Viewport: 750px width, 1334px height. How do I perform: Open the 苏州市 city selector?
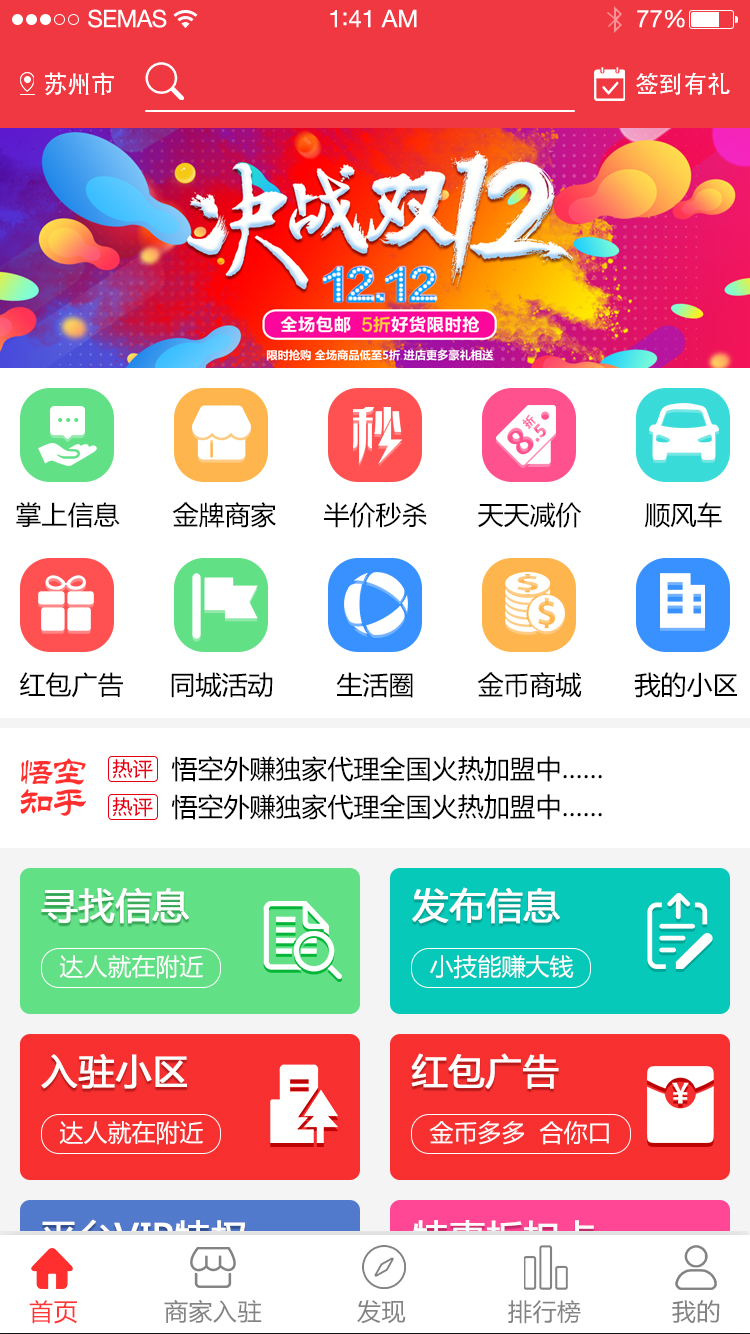click(67, 84)
